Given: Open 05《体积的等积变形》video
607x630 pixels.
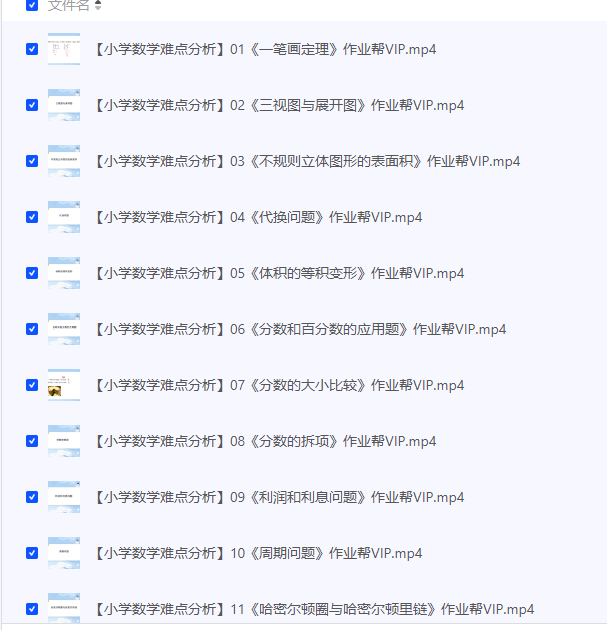Looking at the screenshot, I should pos(278,273).
